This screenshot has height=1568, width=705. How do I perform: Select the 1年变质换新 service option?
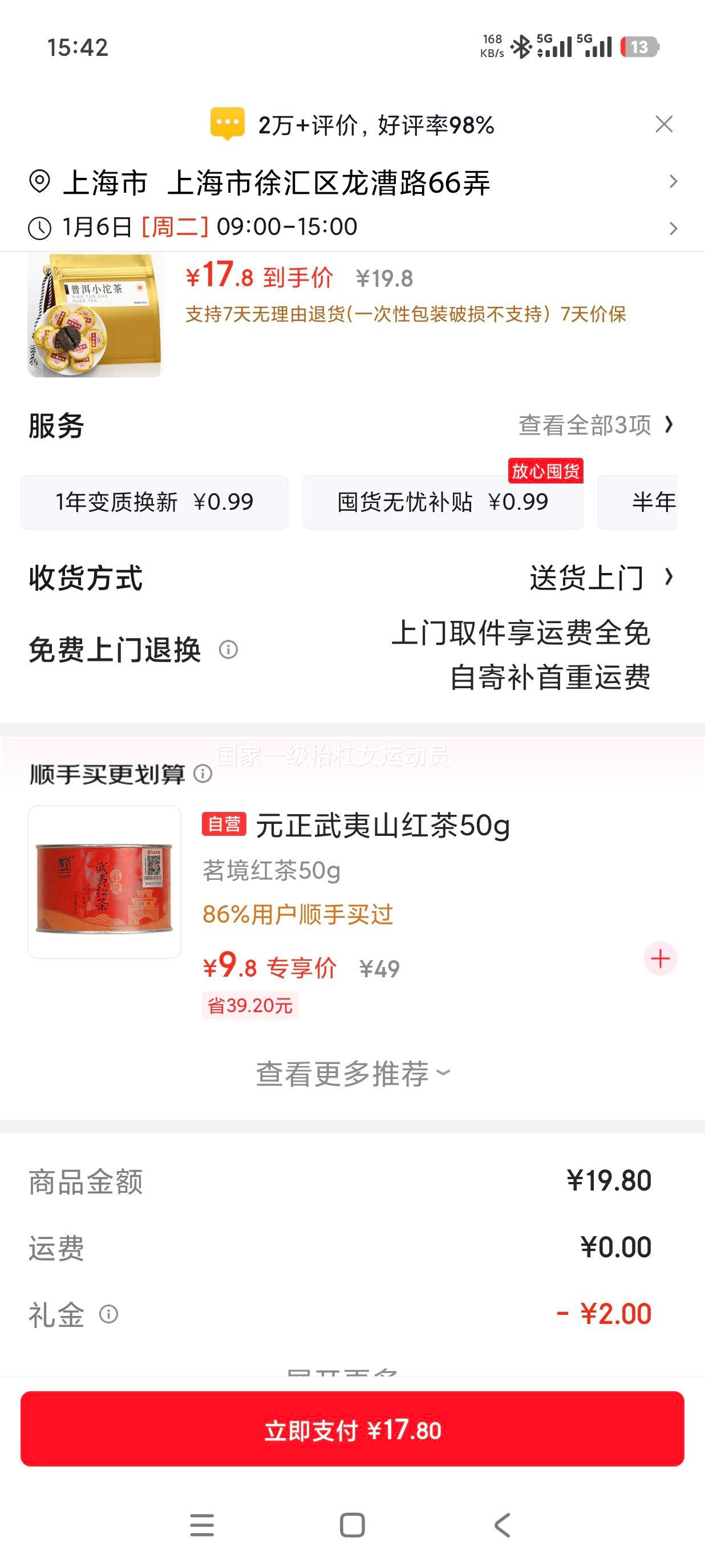[x=154, y=503]
